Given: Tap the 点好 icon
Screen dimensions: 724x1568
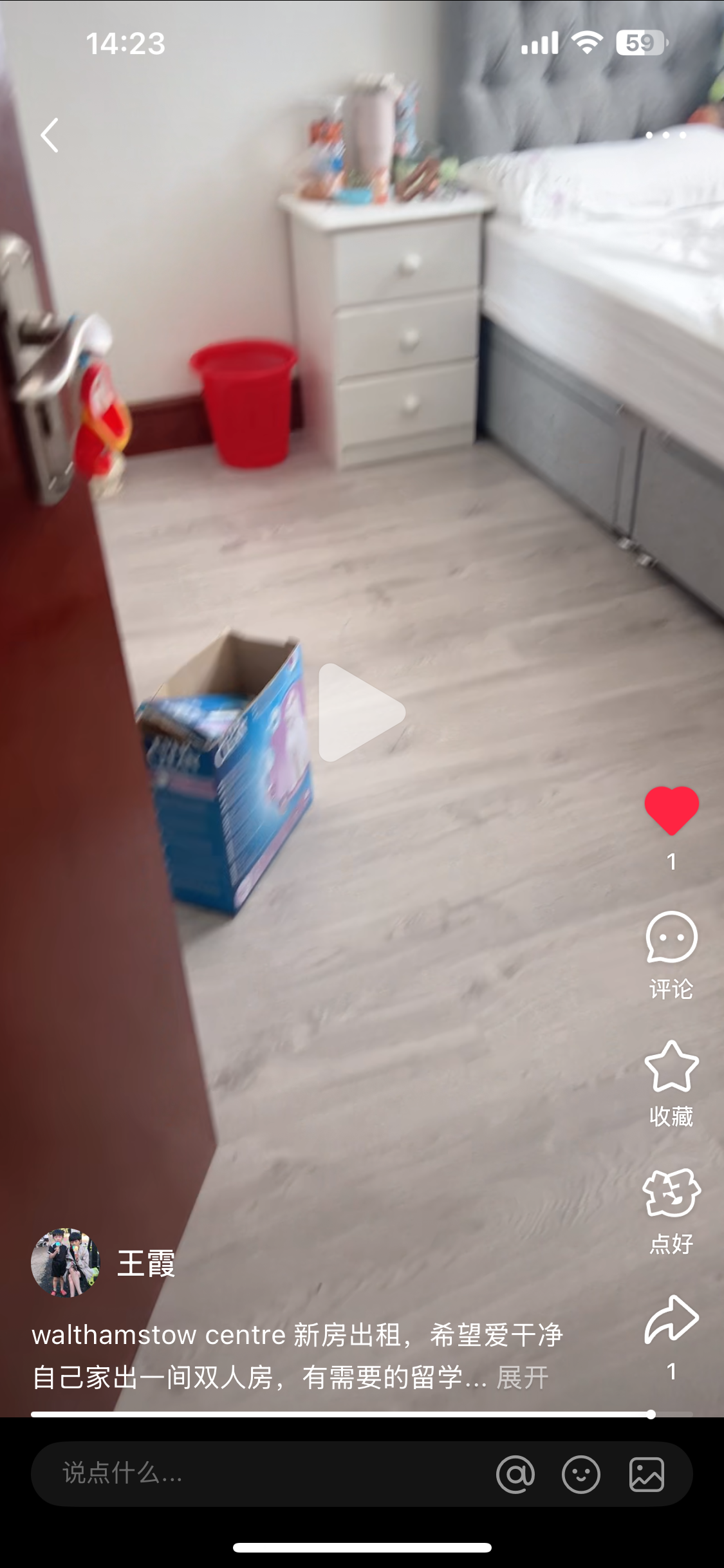Looking at the screenshot, I should (671, 1193).
